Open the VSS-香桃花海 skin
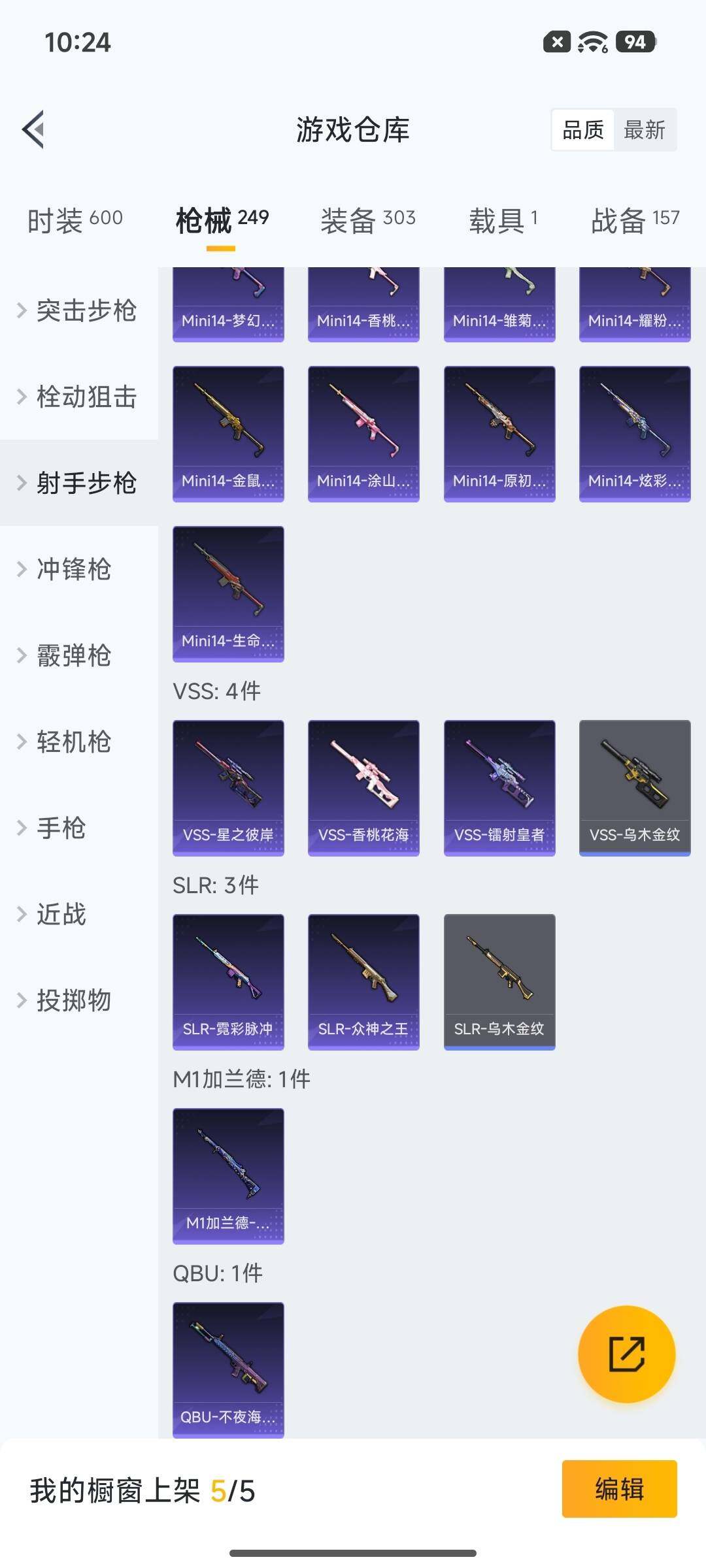Screen dimensions: 706x1568 (363, 788)
